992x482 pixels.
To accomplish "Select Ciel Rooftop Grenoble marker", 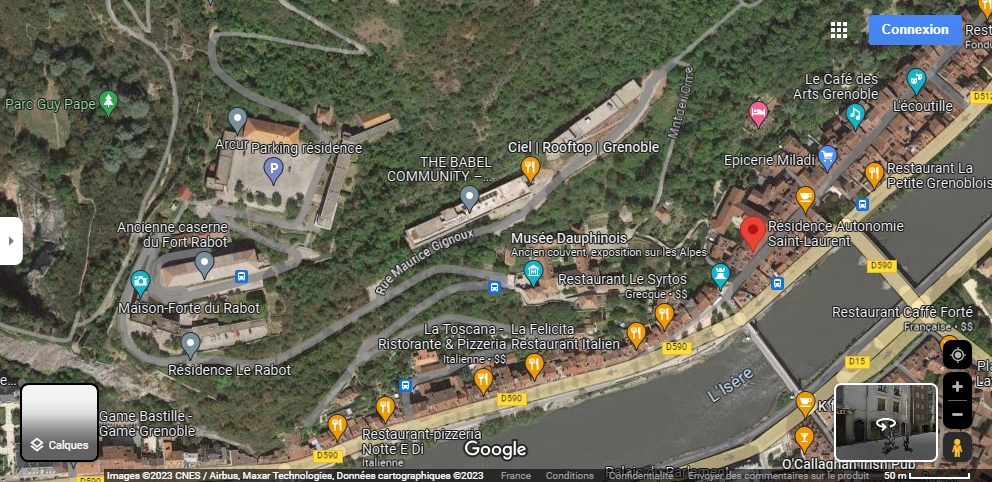I will [530, 167].
